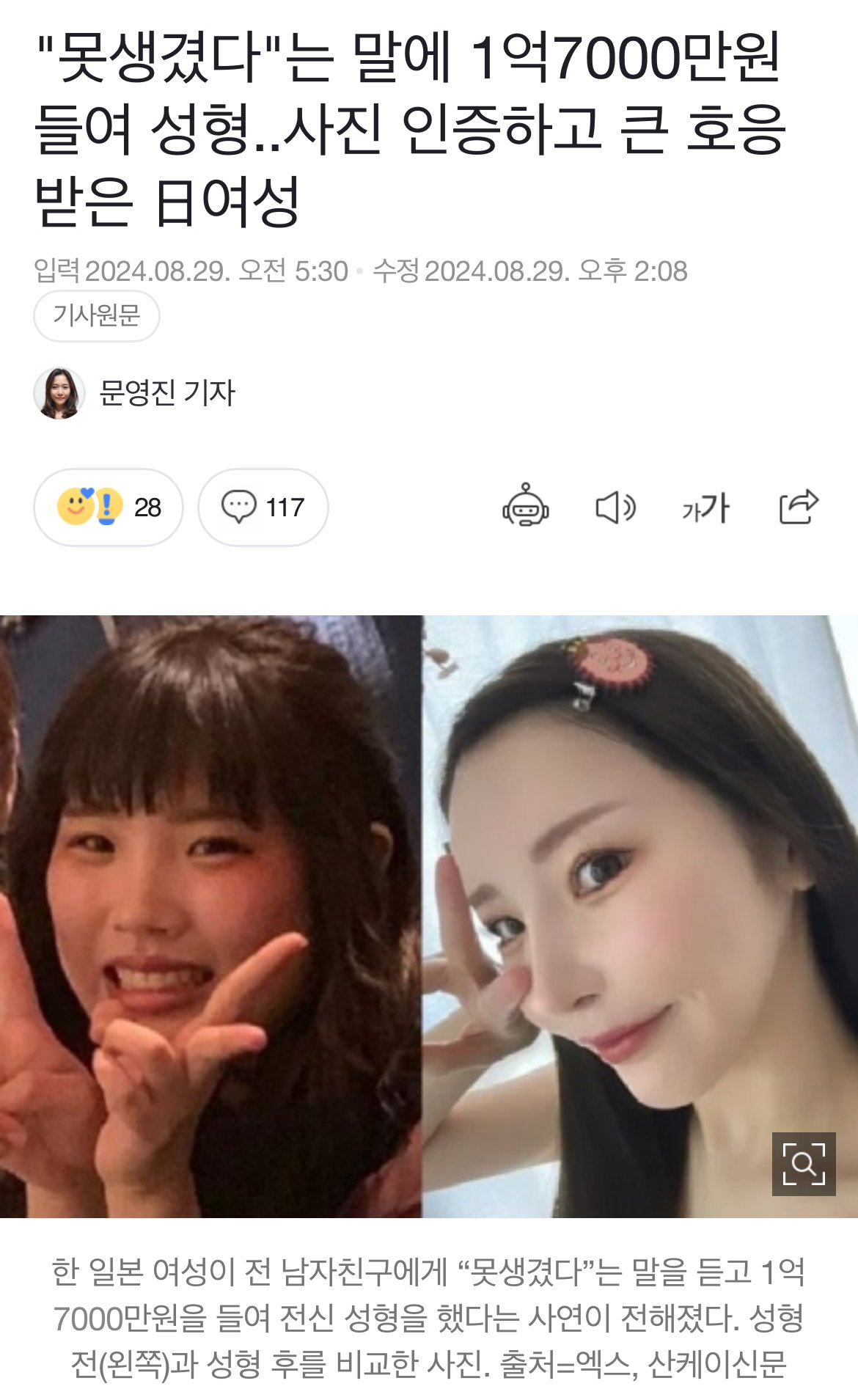858x1400 pixels.
Task: Click the surprised reaction emoji icon
Action: click(107, 505)
